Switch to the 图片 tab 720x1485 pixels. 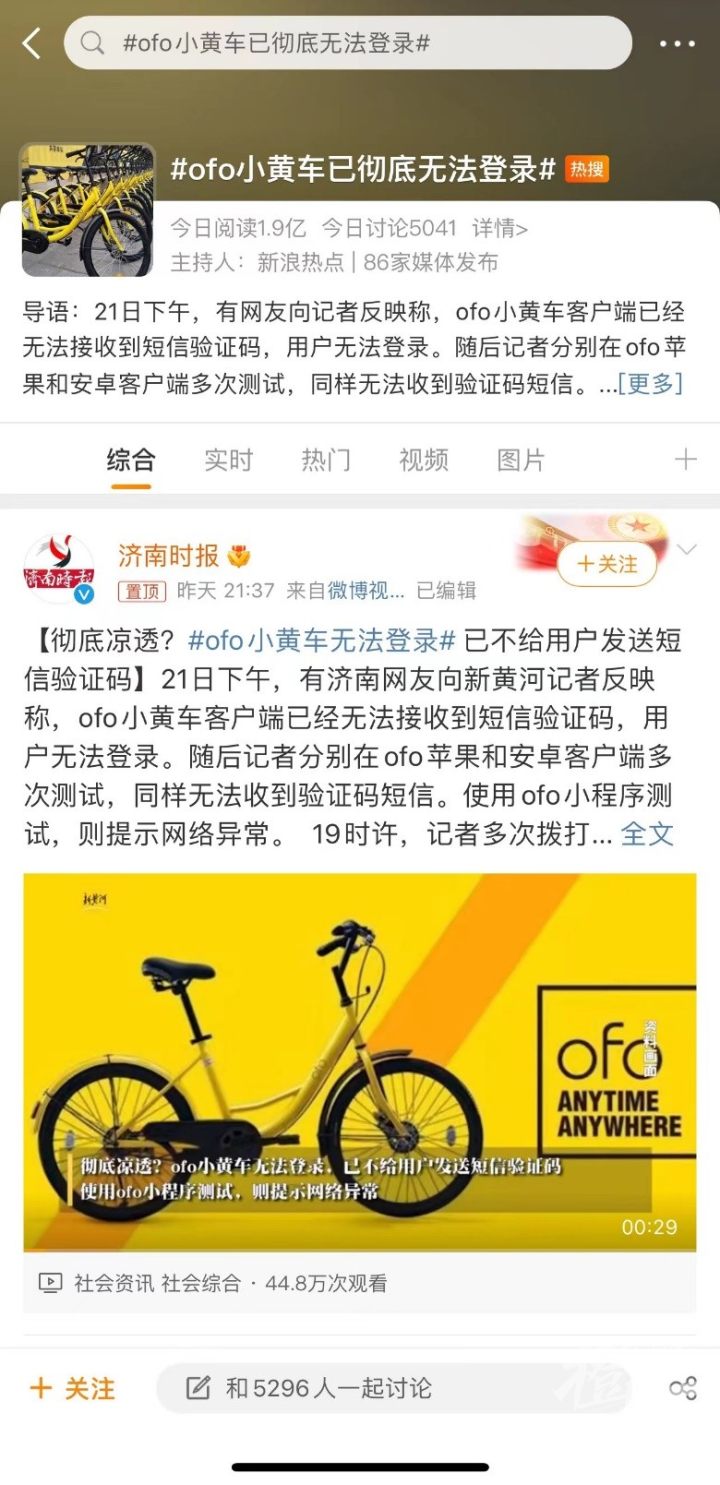[521, 460]
